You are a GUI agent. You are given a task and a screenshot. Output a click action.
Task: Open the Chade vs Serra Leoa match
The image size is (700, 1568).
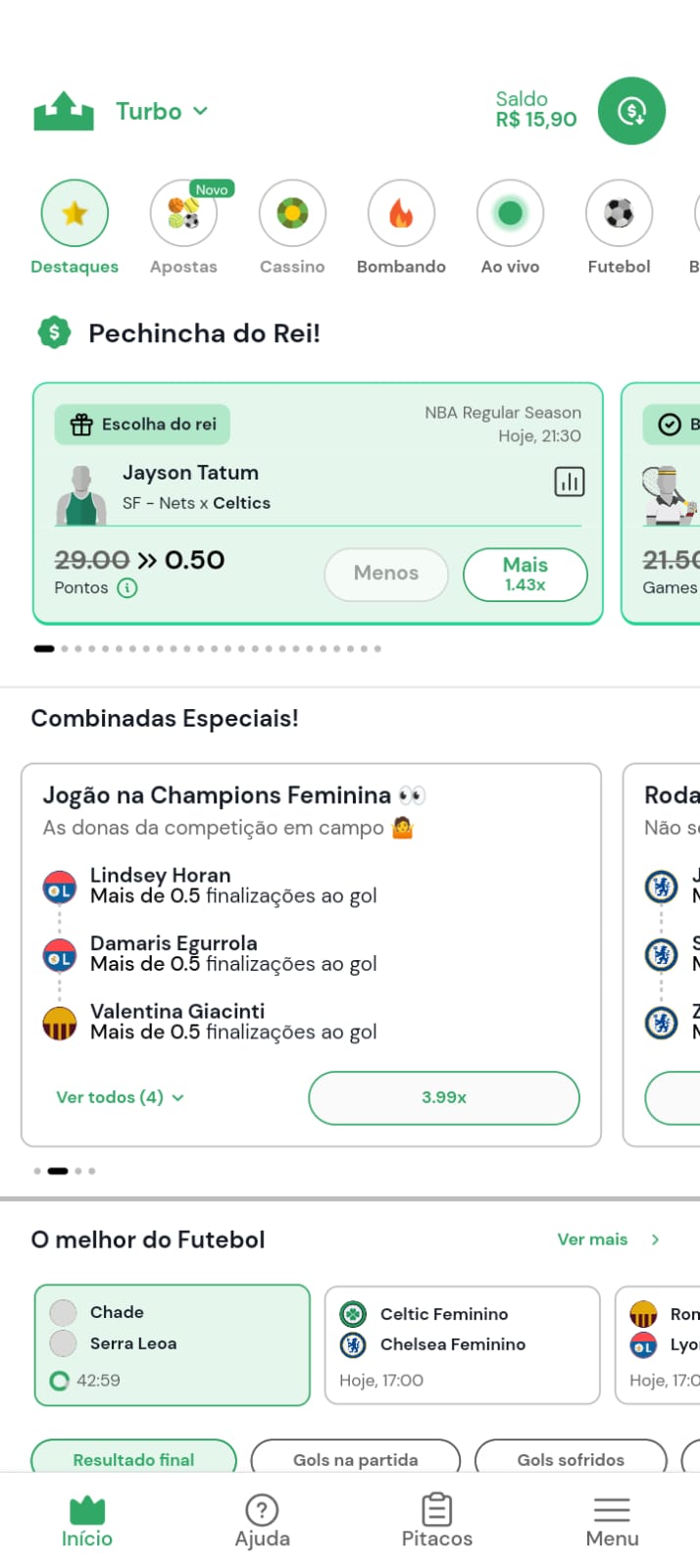pos(173,1344)
